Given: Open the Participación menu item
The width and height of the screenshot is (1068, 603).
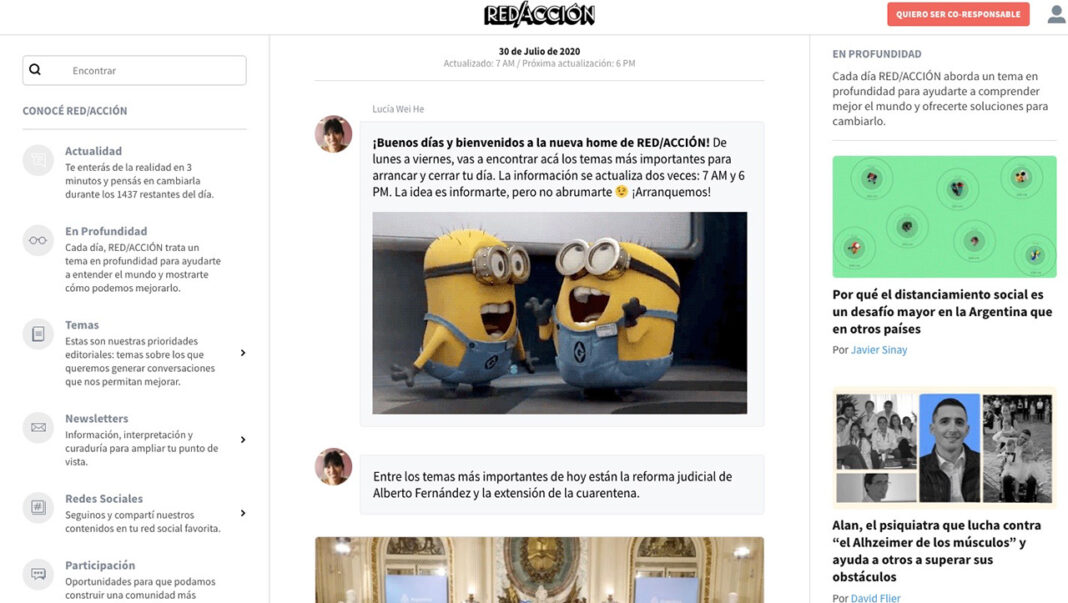Looking at the screenshot, I should [x=100, y=565].
